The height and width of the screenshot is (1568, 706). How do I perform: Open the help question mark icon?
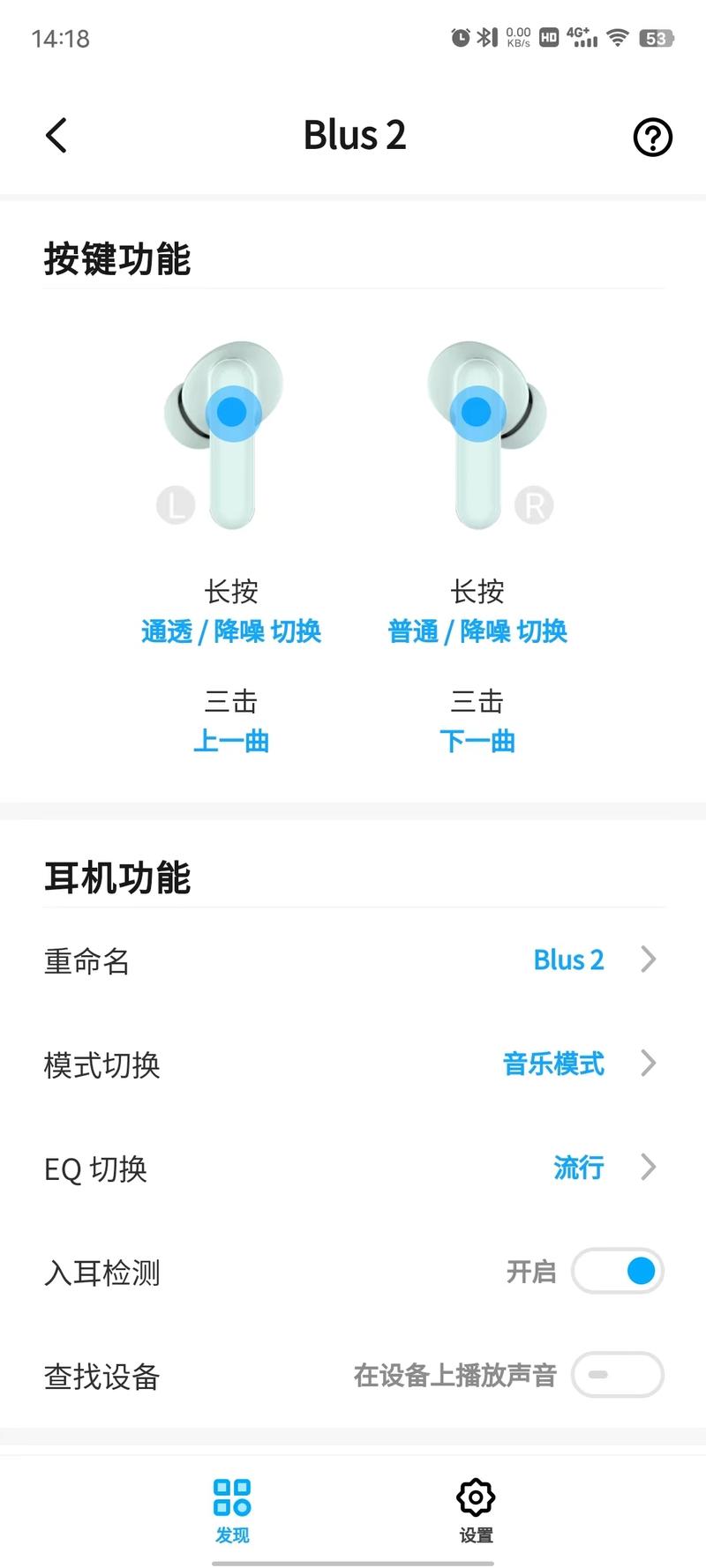coord(653,137)
